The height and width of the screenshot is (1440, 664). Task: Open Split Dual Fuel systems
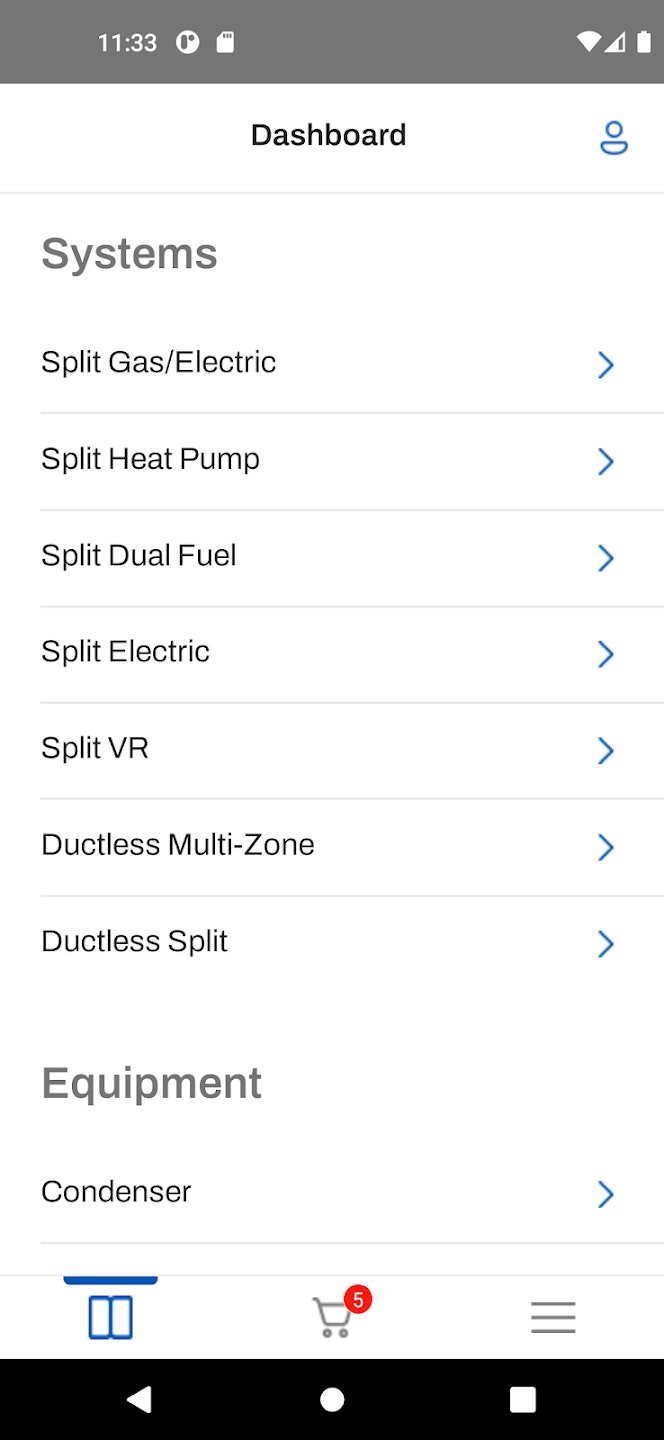click(x=330, y=556)
